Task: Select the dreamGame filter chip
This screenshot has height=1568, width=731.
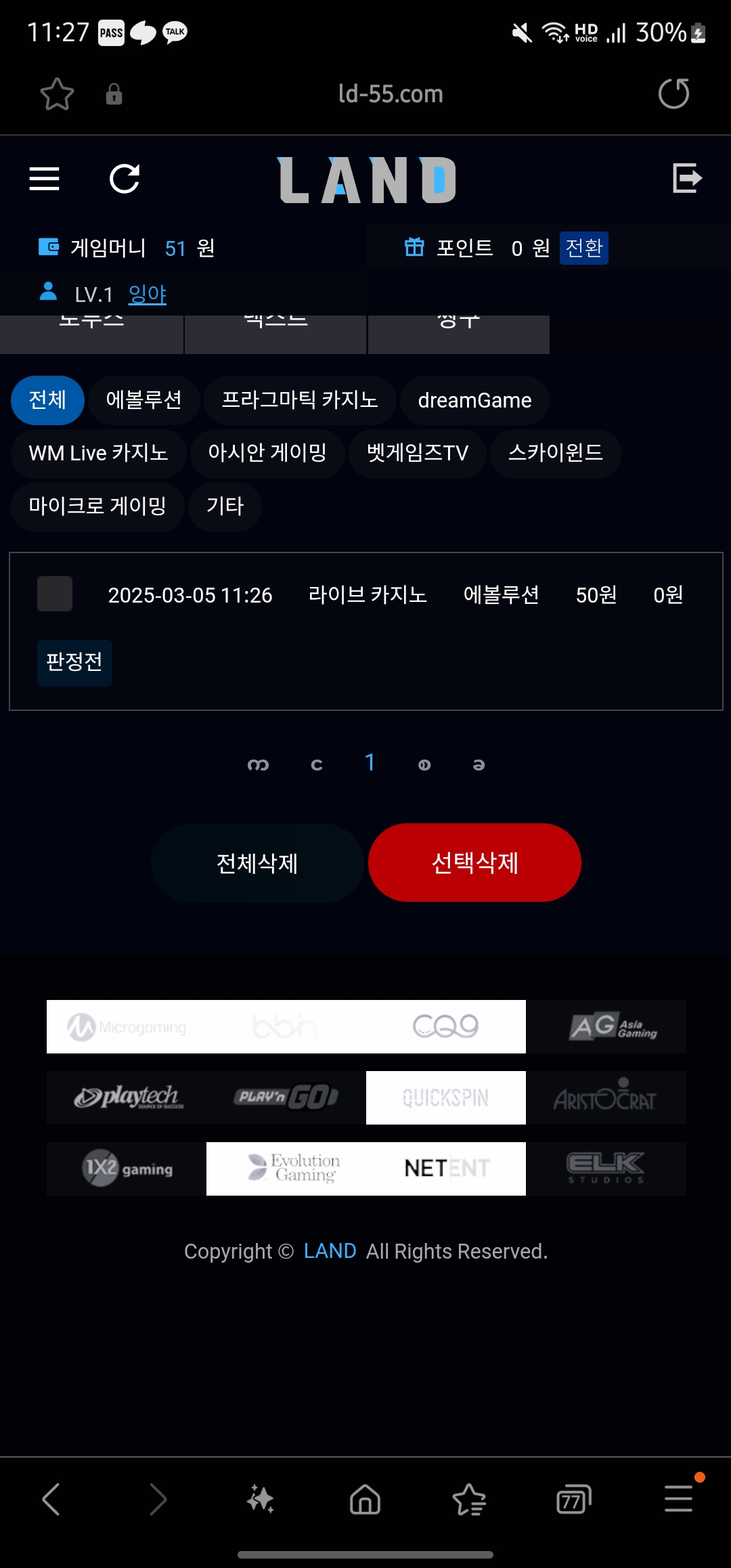Action: pyautogui.click(x=474, y=400)
